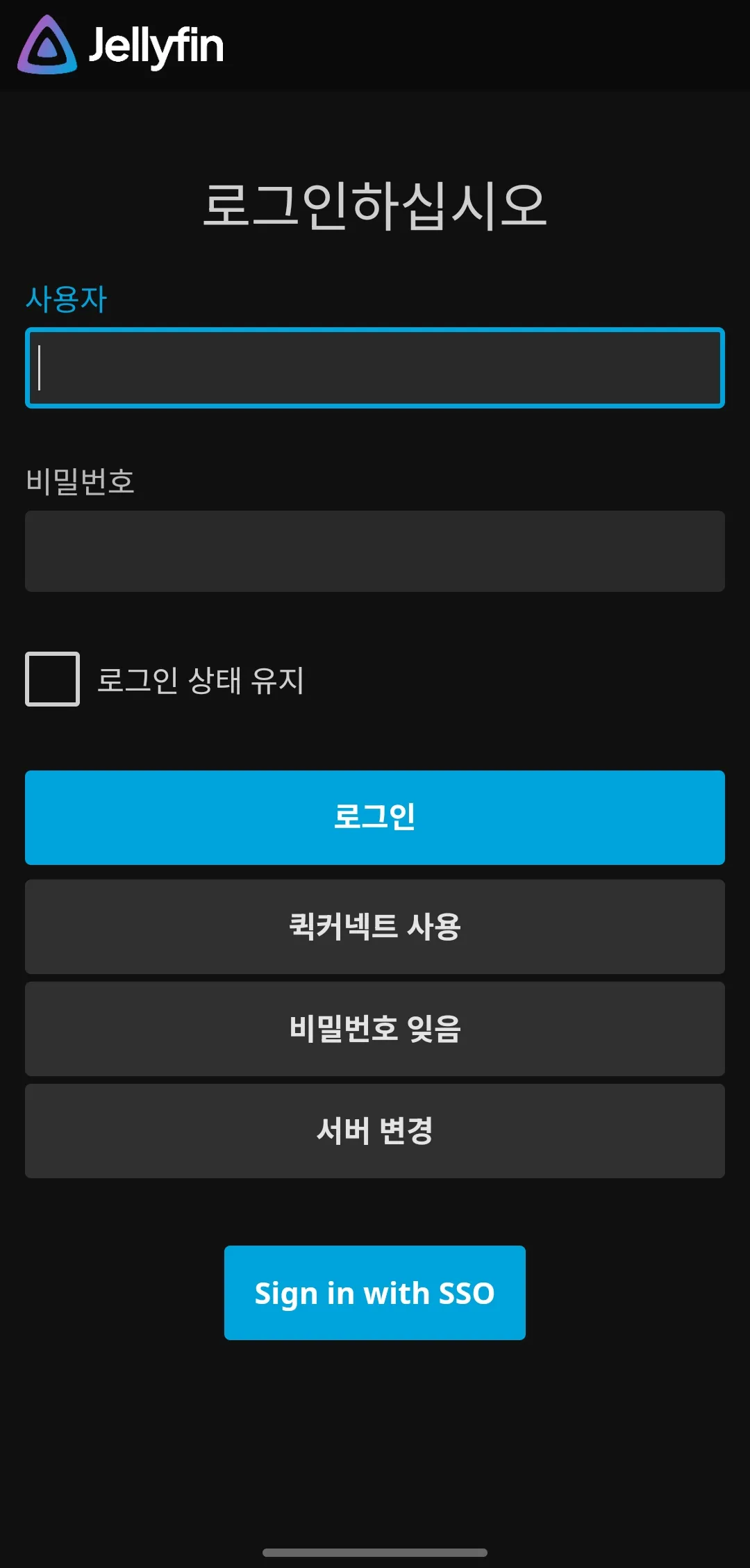
Task: Tap the 비밀번호 password field
Action: coord(375,551)
